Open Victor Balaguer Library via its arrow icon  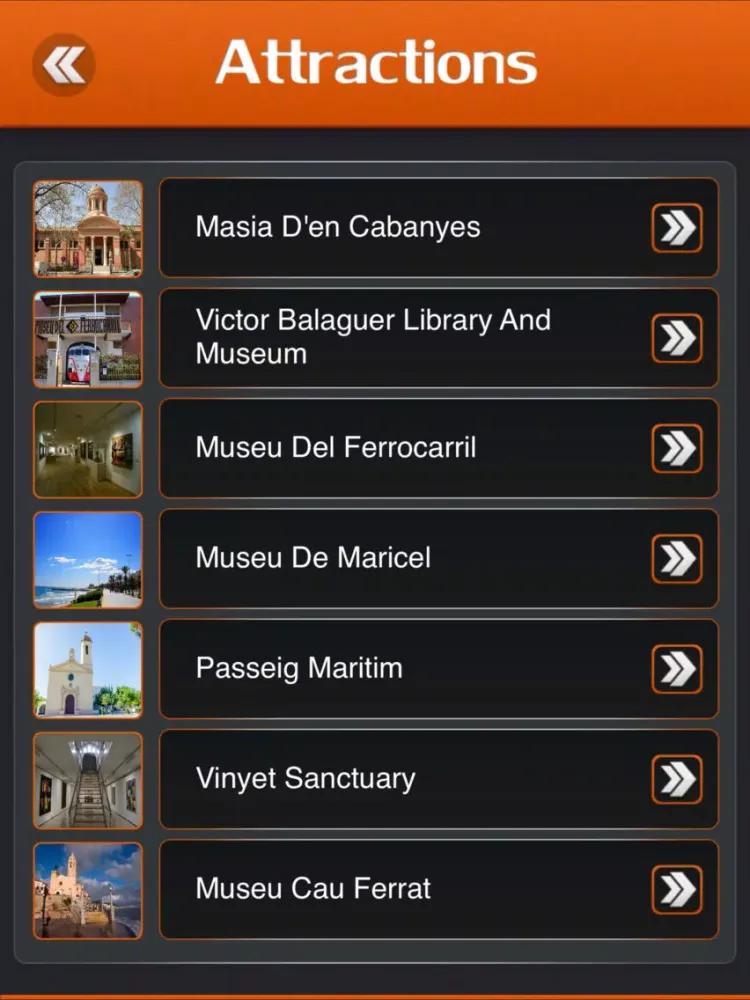click(x=678, y=338)
